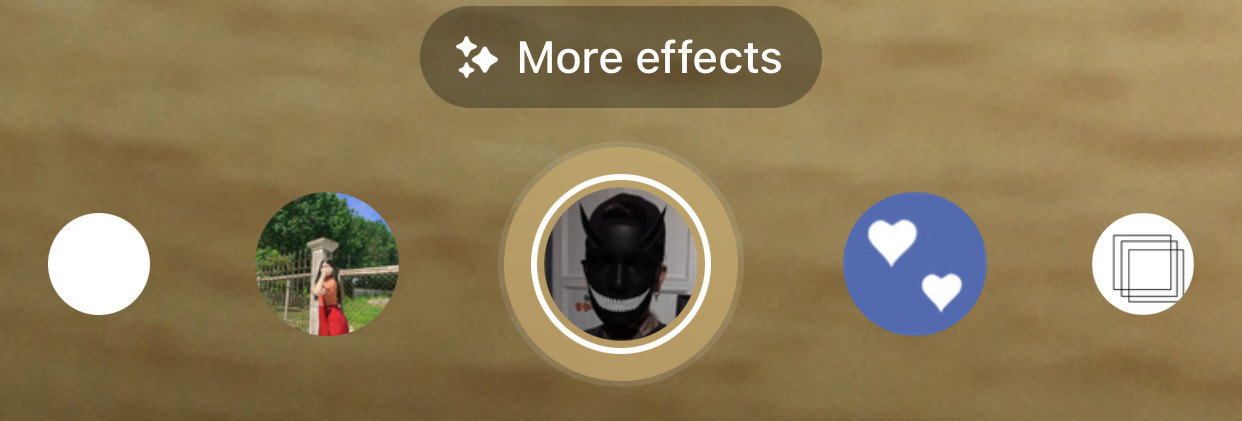The image size is (1242, 421).
Task: Select the white hearts effect
Action: coord(915,264)
